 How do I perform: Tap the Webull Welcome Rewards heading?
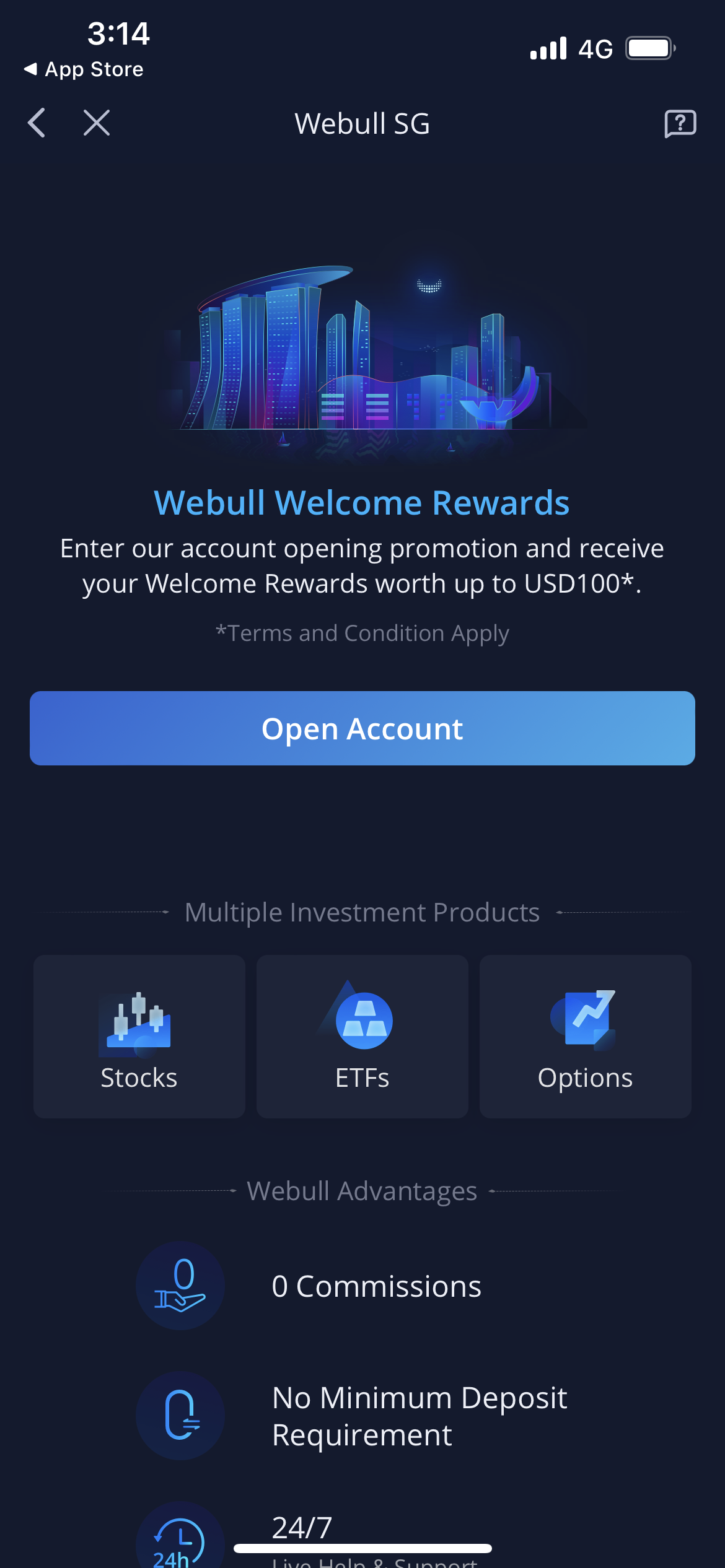[x=362, y=503]
